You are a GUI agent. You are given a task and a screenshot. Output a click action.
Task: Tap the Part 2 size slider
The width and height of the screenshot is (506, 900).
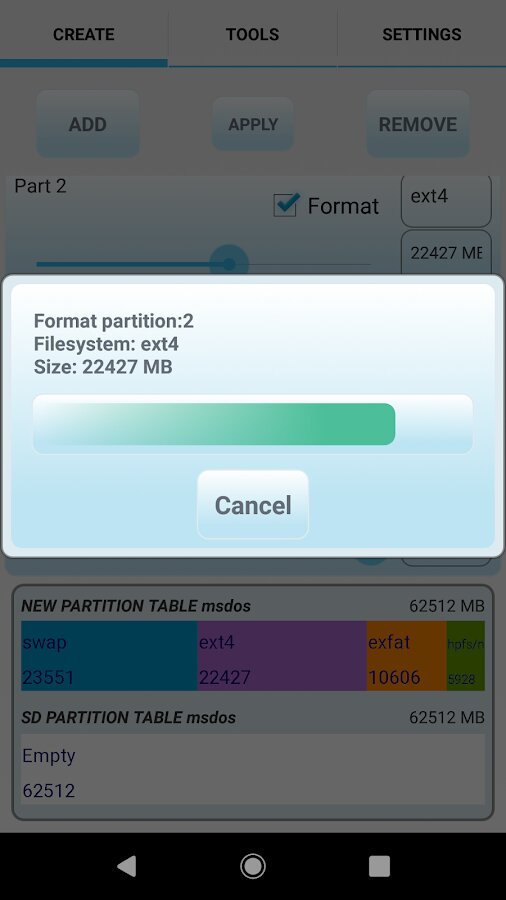tap(203, 264)
